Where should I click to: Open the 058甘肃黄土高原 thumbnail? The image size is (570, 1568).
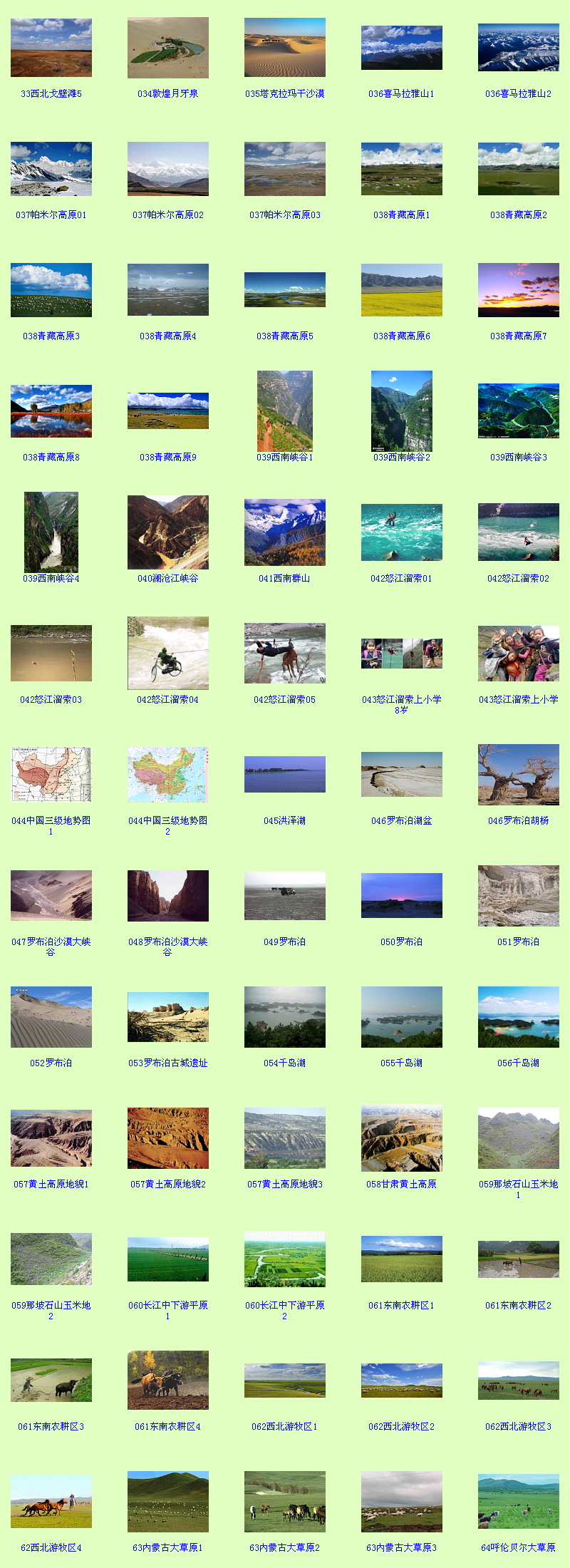point(401,1138)
